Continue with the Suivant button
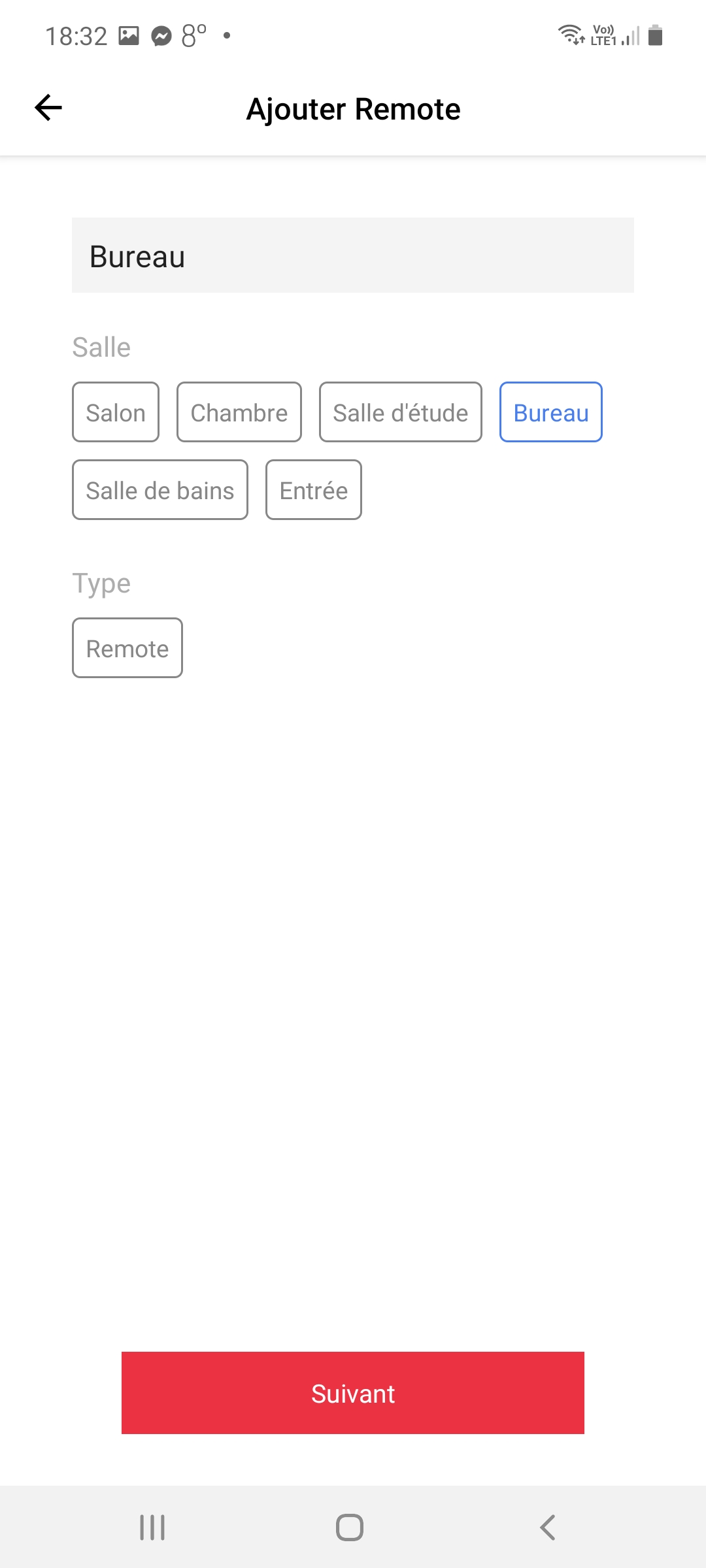Image resolution: width=706 pixels, height=1568 pixels. tap(353, 1394)
